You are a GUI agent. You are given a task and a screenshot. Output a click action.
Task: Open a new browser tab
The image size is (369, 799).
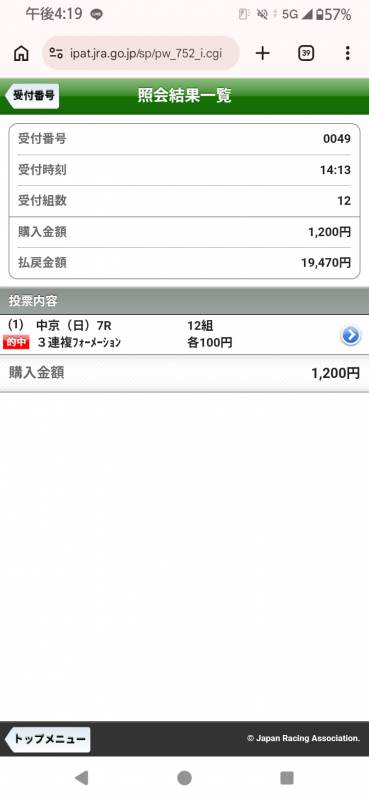click(262, 53)
